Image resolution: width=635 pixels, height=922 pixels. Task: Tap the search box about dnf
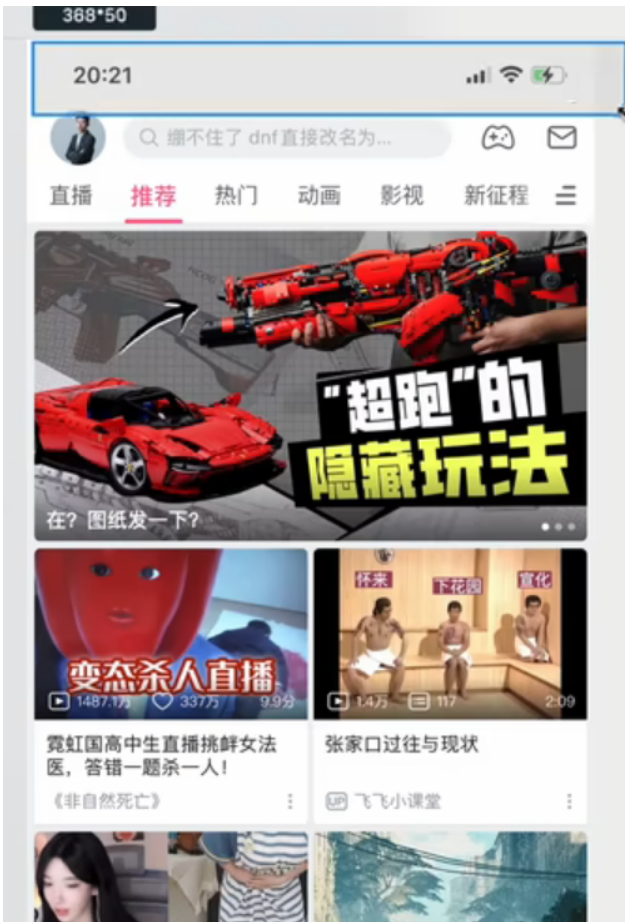click(x=287, y=138)
